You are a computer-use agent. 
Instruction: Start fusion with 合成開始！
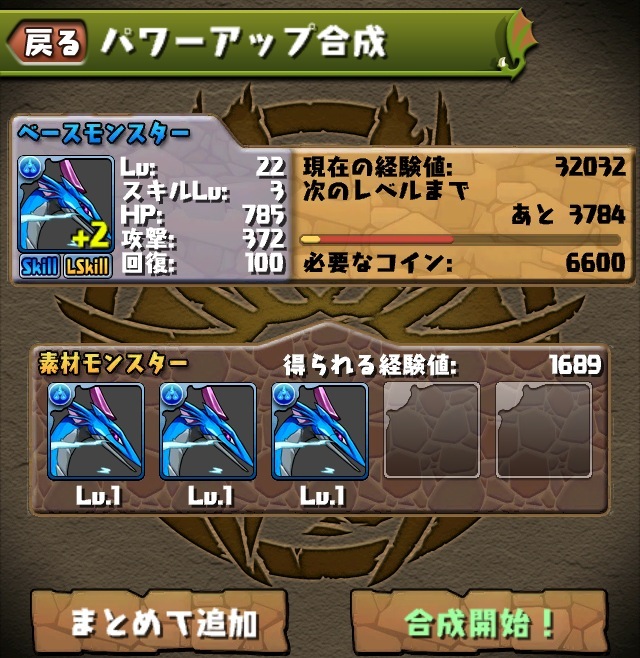click(x=479, y=622)
